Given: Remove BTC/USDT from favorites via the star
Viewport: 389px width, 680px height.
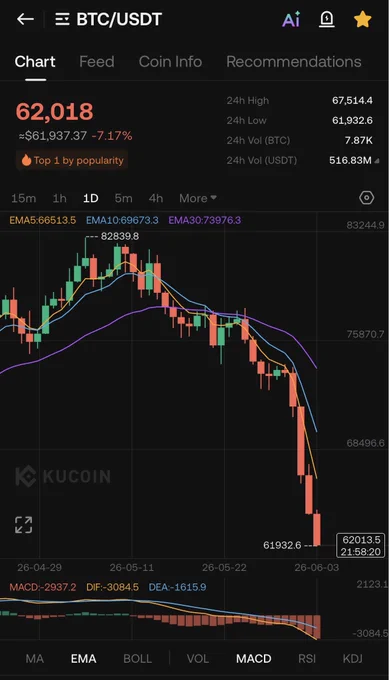Looking at the screenshot, I should (363, 19).
